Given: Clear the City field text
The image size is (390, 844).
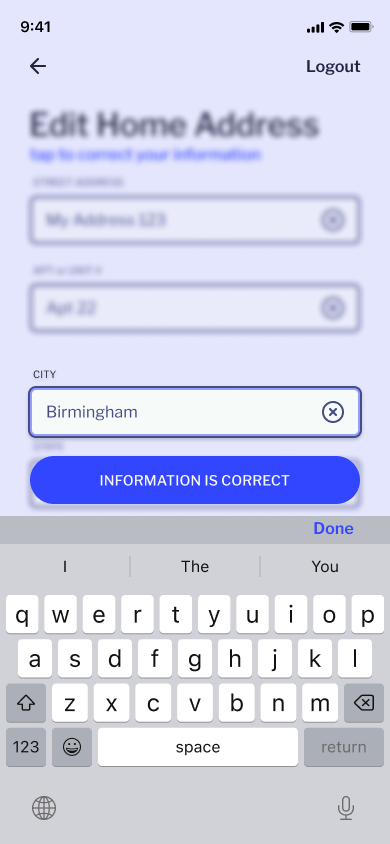Looking at the screenshot, I should (333, 412).
